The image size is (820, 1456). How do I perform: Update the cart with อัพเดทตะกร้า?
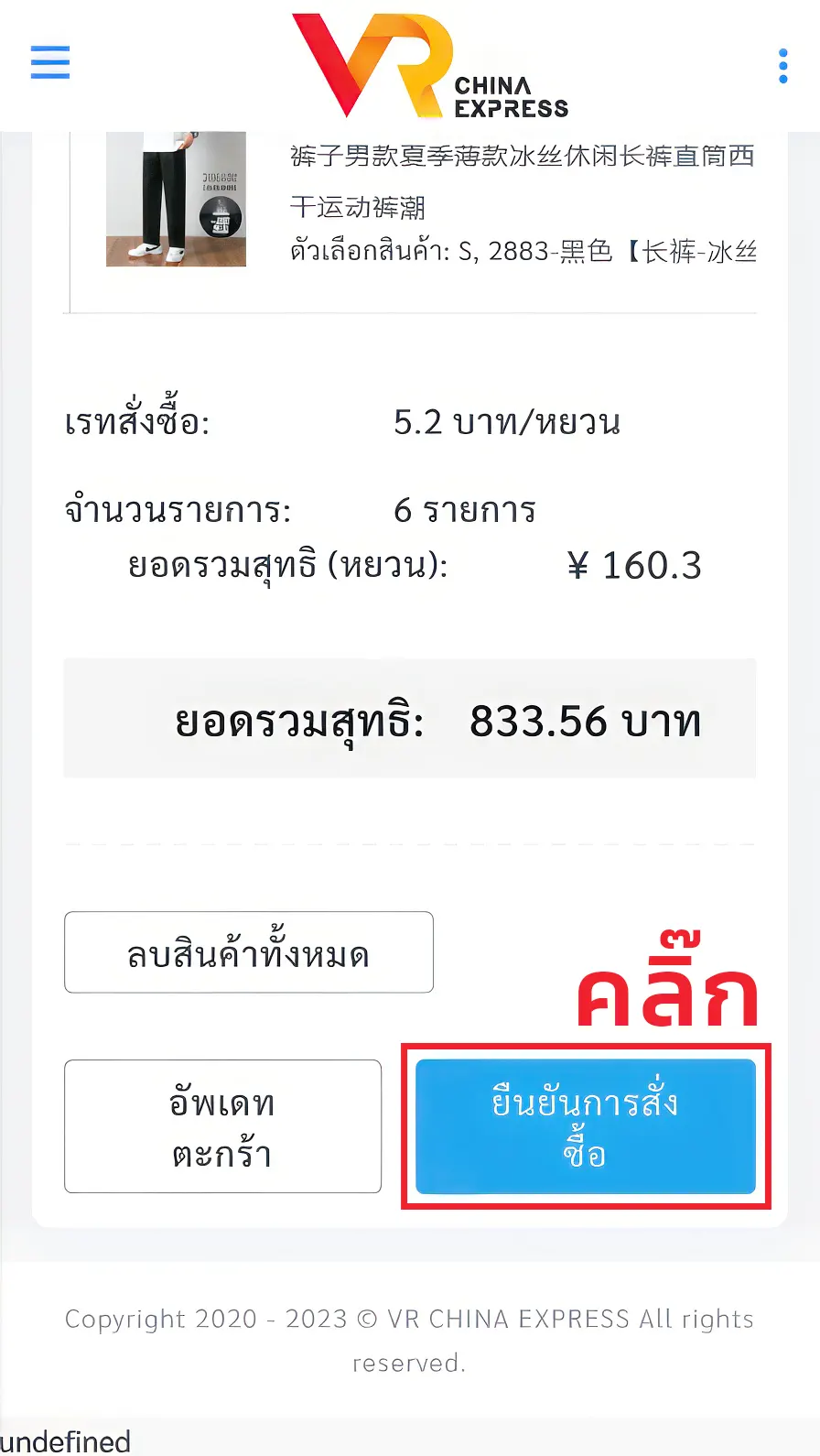tap(222, 1126)
